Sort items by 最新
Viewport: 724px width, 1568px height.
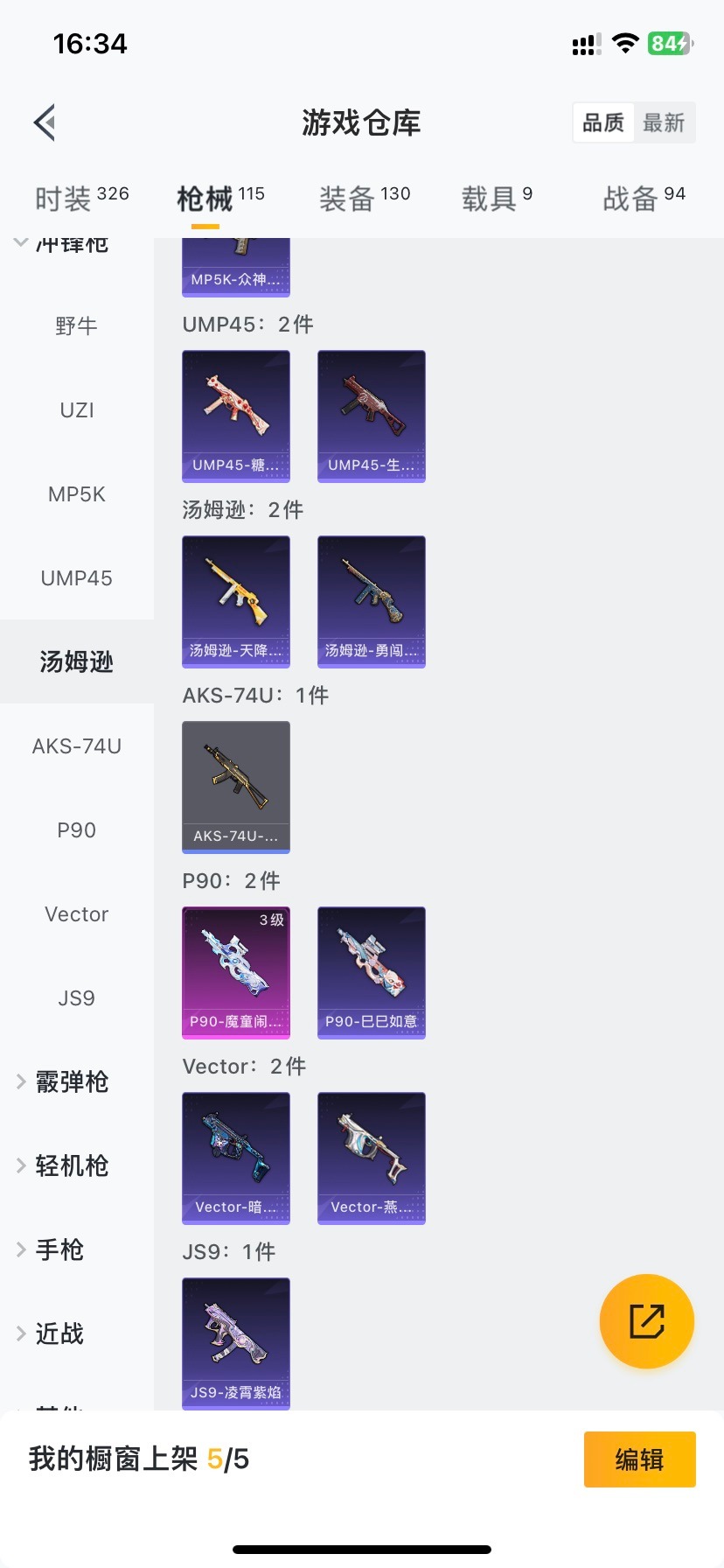tap(664, 122)
